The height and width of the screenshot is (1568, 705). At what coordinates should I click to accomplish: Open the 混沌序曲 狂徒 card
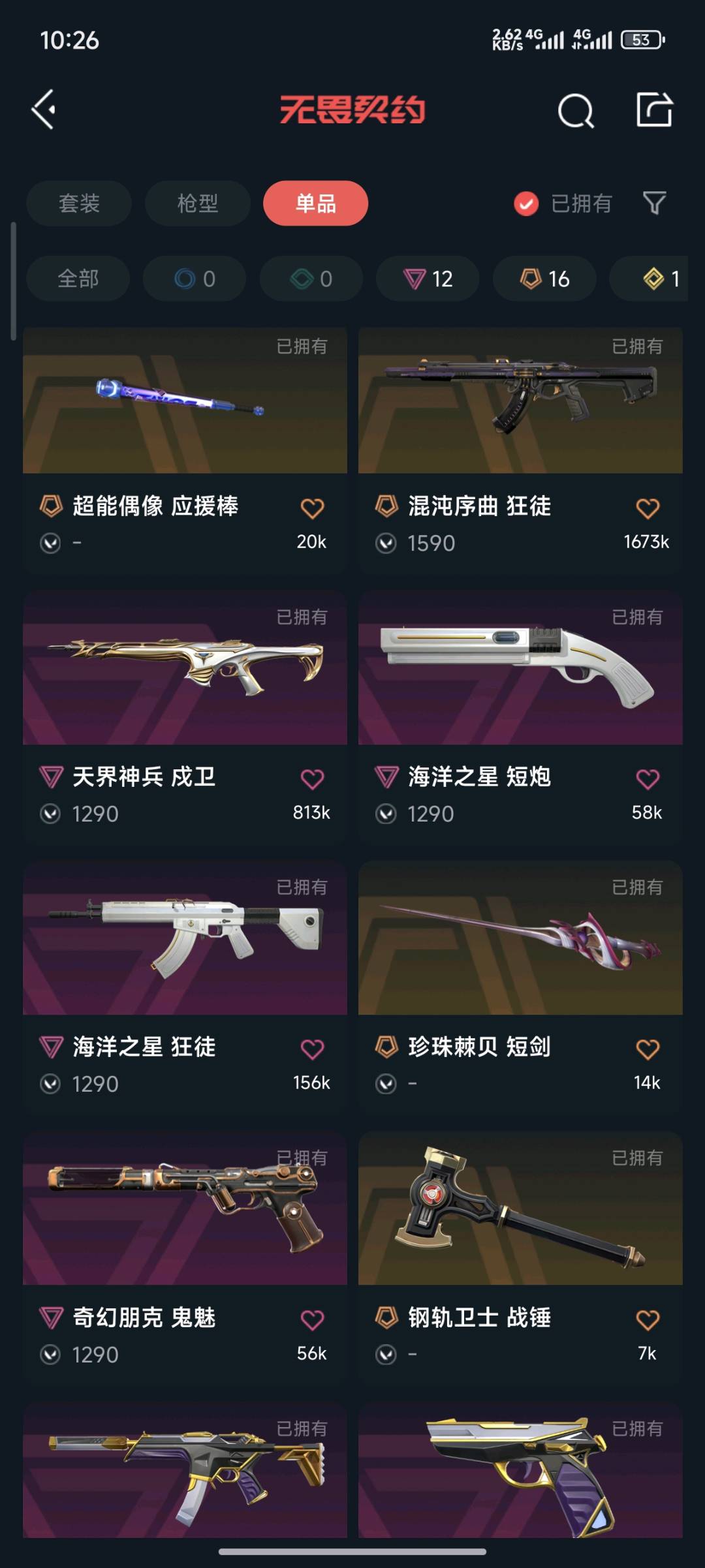[520, 401]
